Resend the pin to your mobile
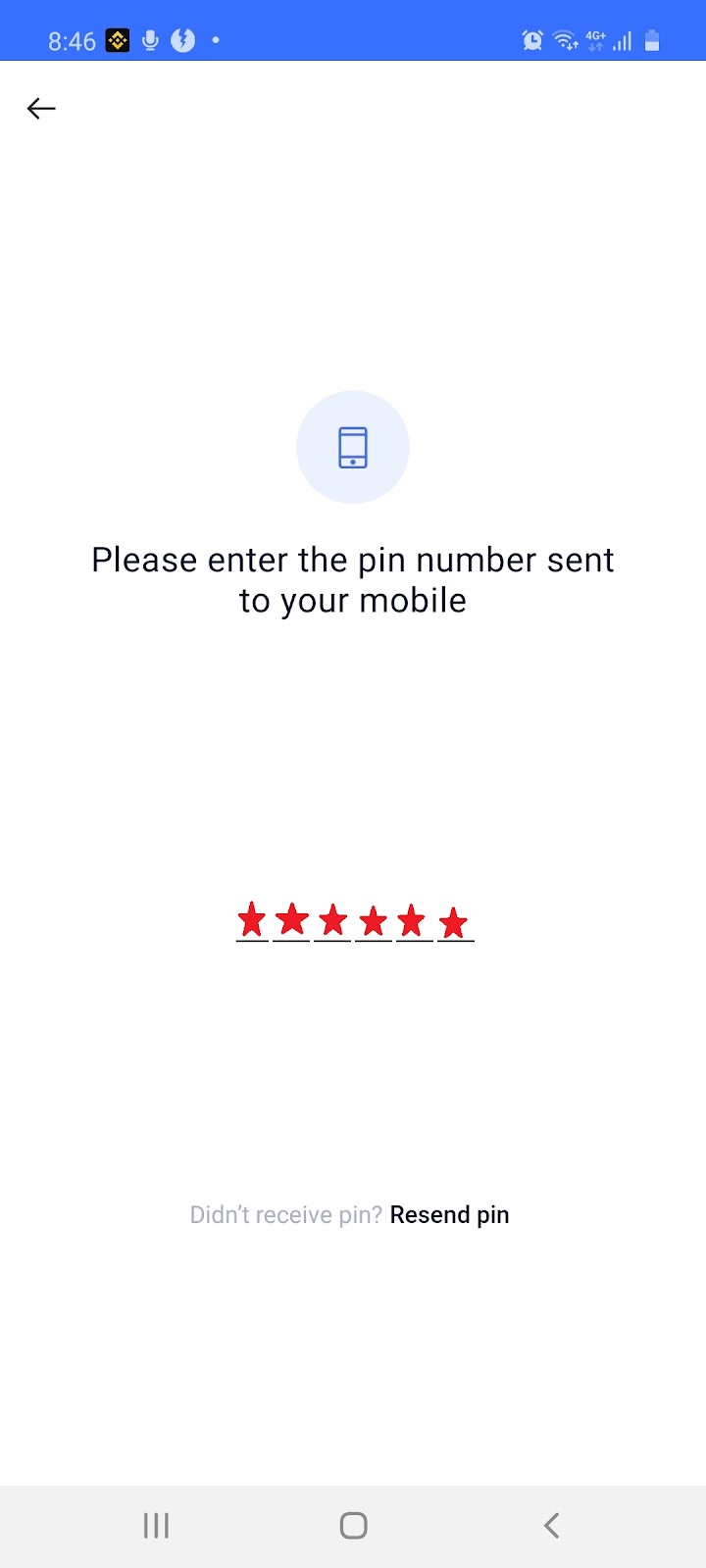This screenshot has height=1568, width=706. (x=449, y=1215)
